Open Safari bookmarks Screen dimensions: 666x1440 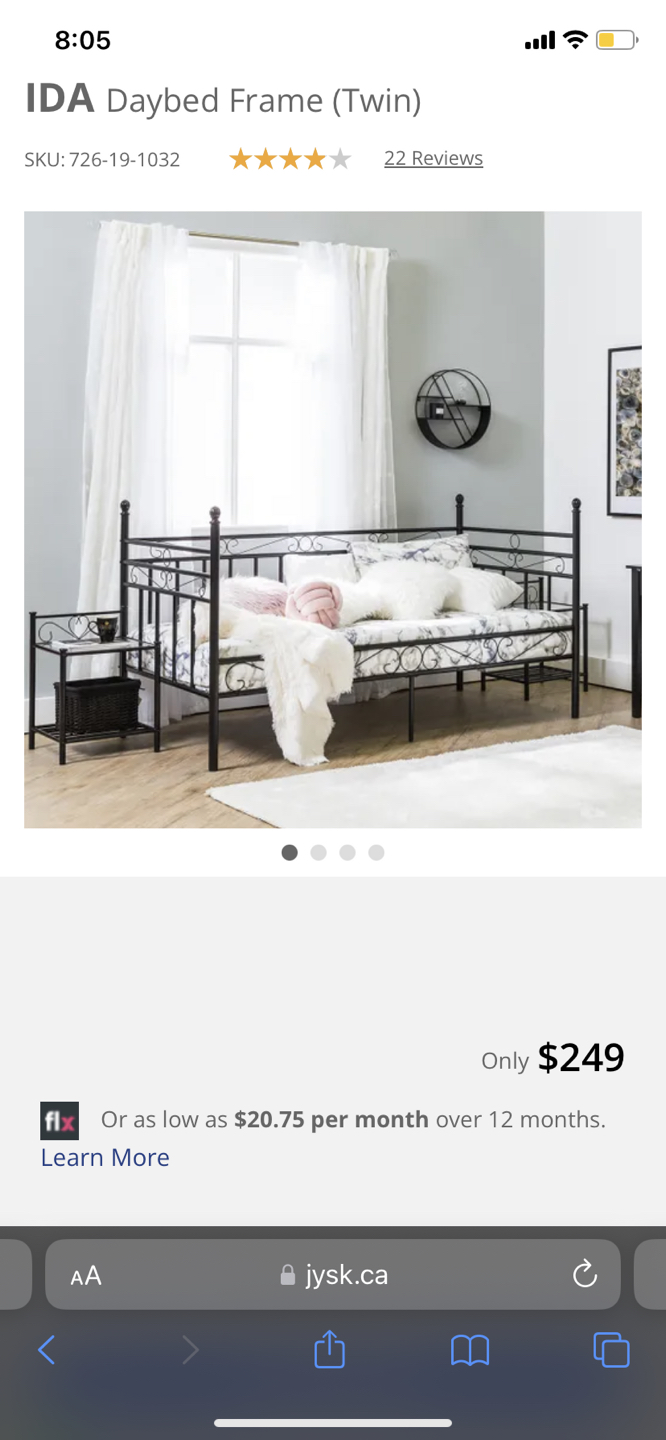click(470, 1351)
